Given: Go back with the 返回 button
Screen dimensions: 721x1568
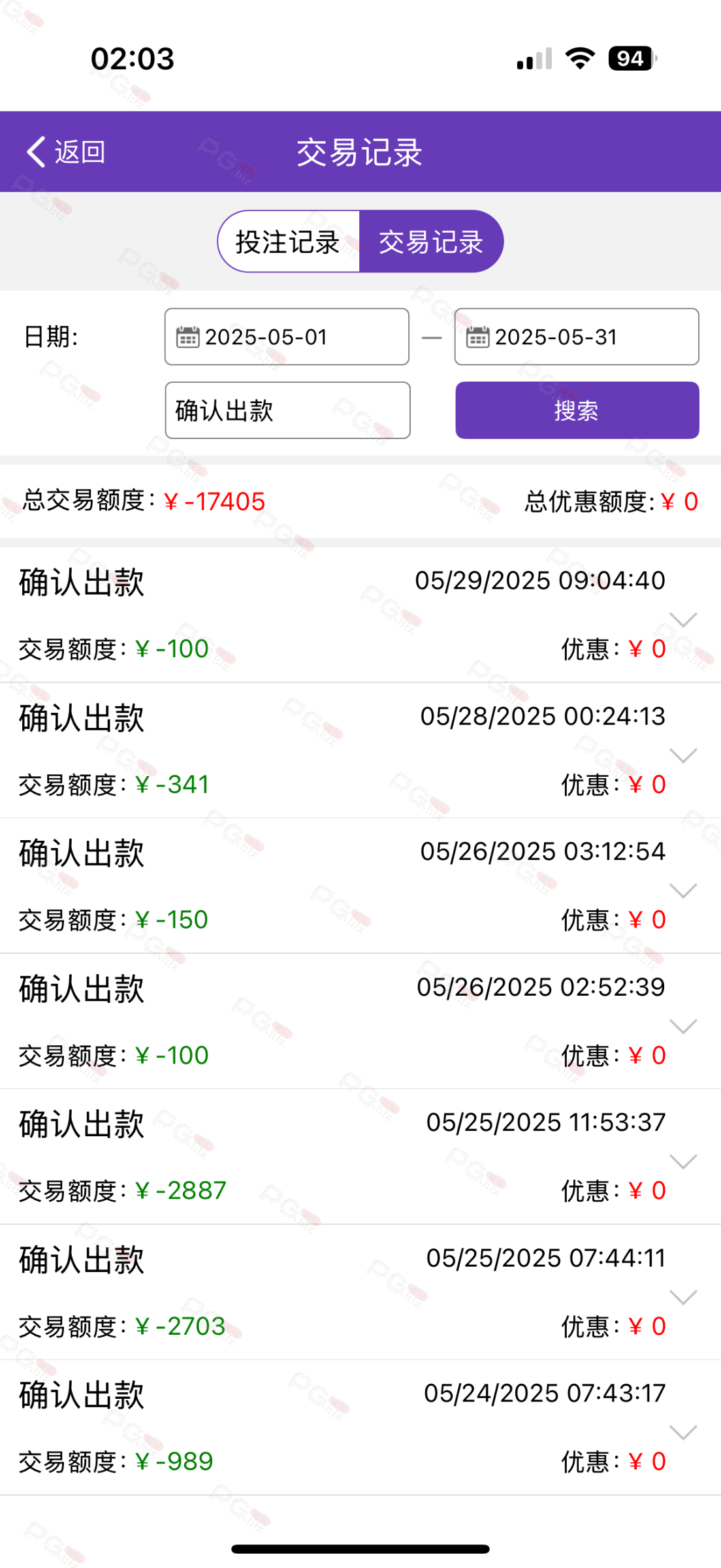Looking at the screenshot, I should (x=66, y=152).
